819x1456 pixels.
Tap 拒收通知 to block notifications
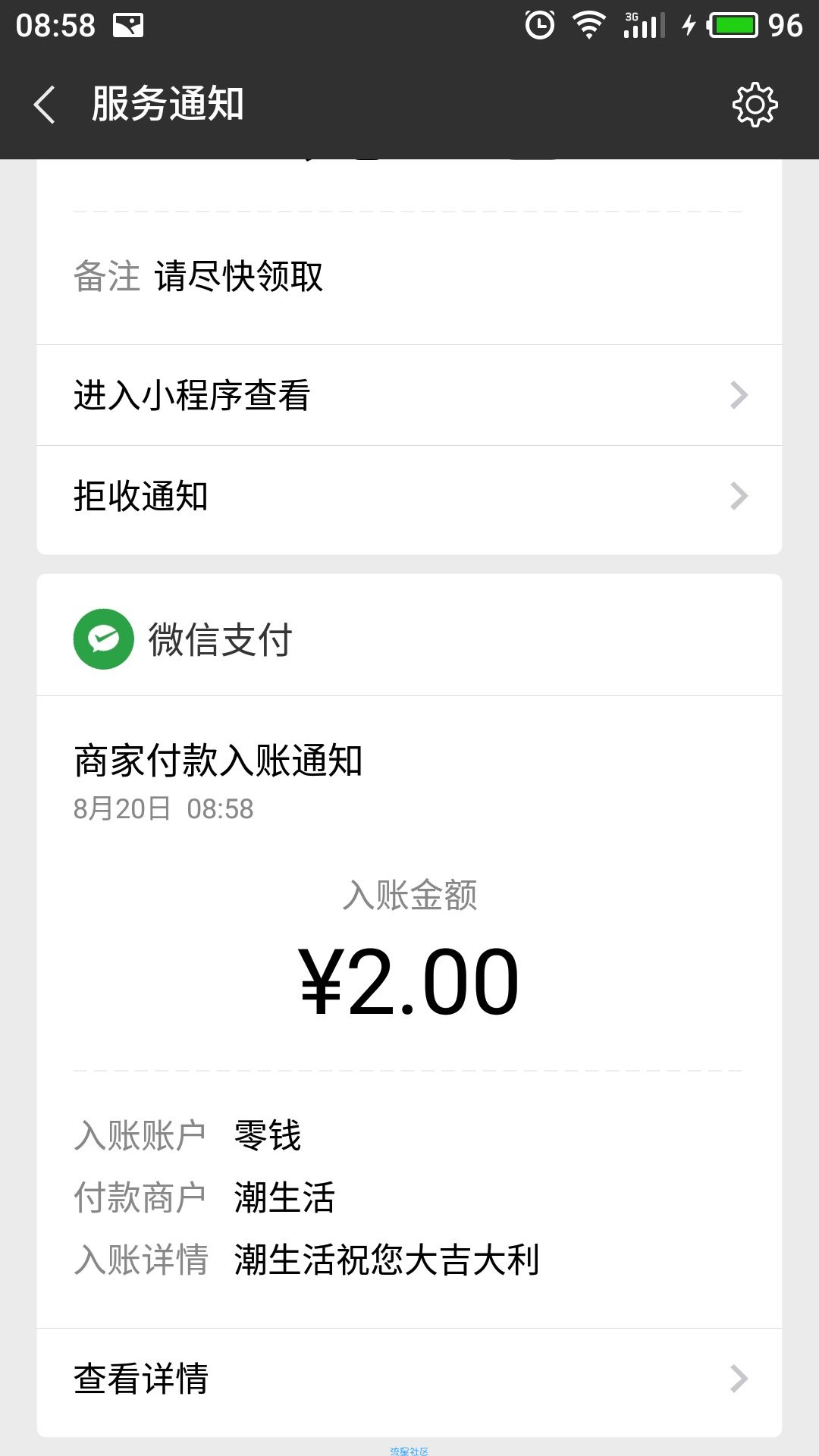coord(409,497)
